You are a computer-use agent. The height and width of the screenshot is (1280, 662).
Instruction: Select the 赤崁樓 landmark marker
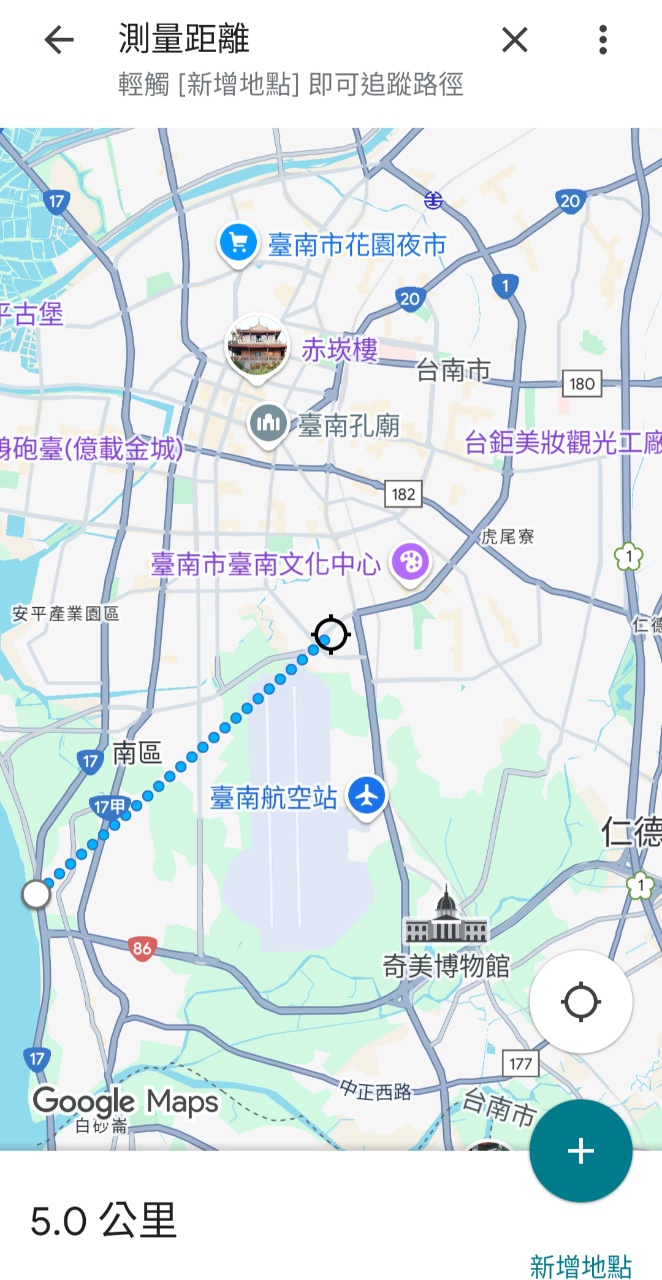coord(257,350)
